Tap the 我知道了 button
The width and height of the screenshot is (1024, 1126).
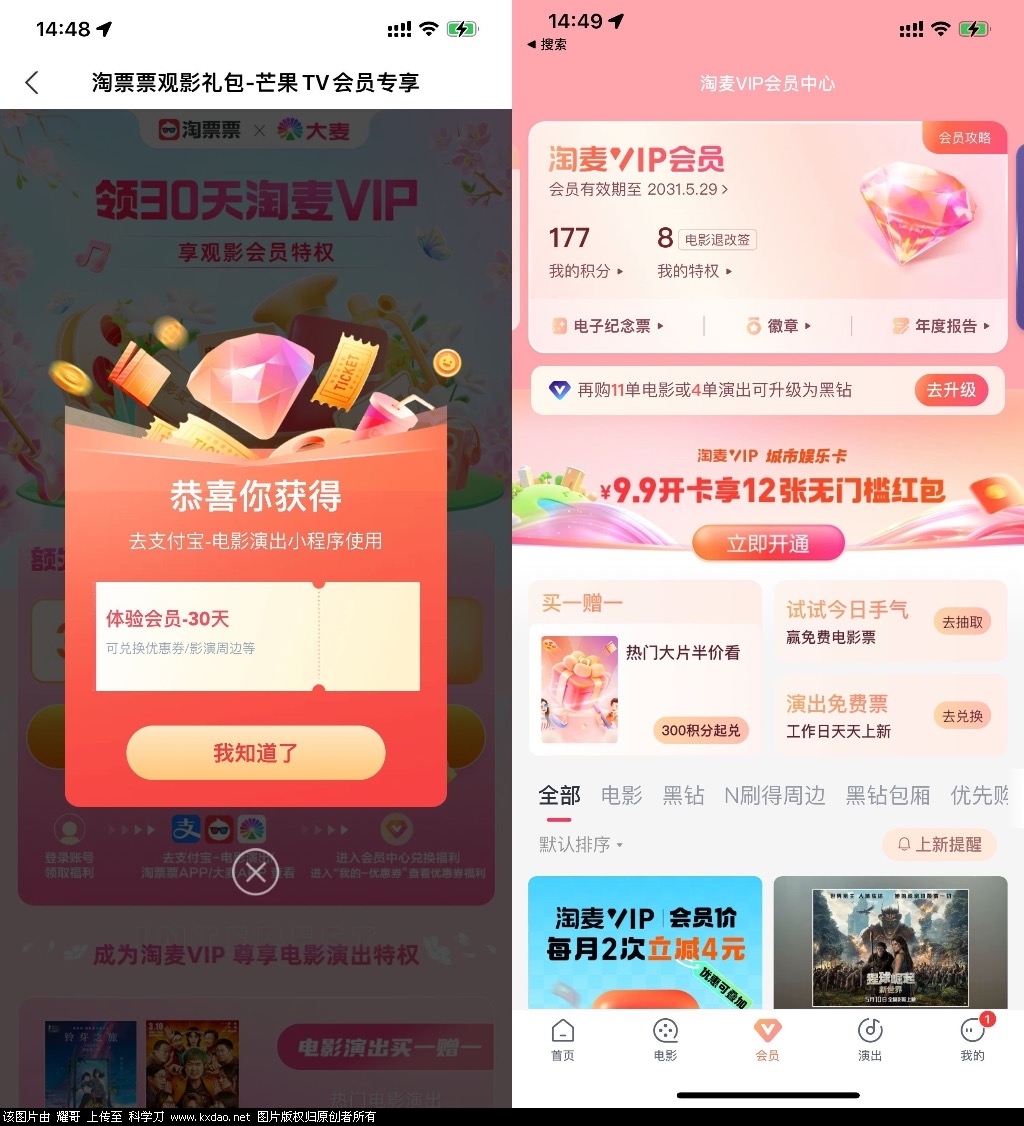click(x=255, y=753)
